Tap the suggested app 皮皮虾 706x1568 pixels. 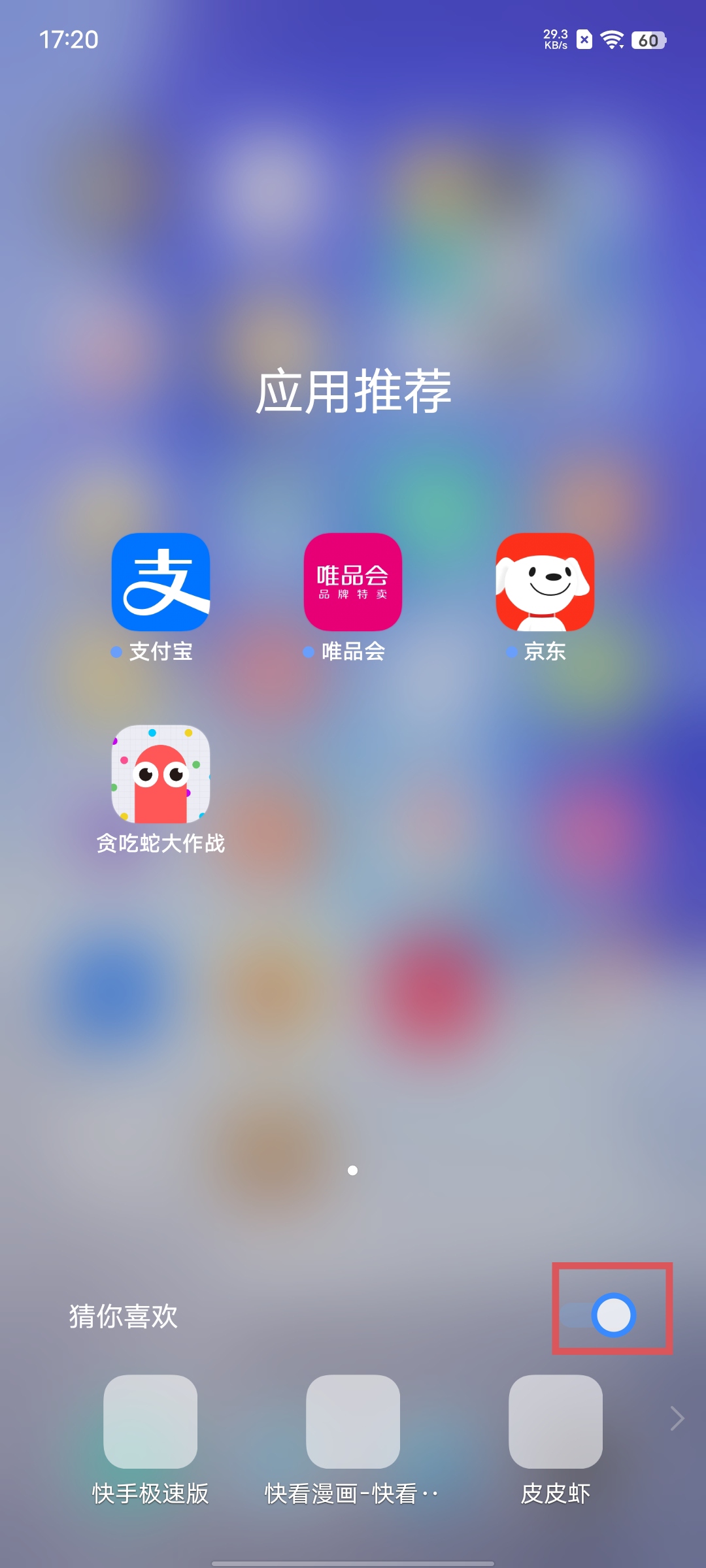coord(556,1422)
